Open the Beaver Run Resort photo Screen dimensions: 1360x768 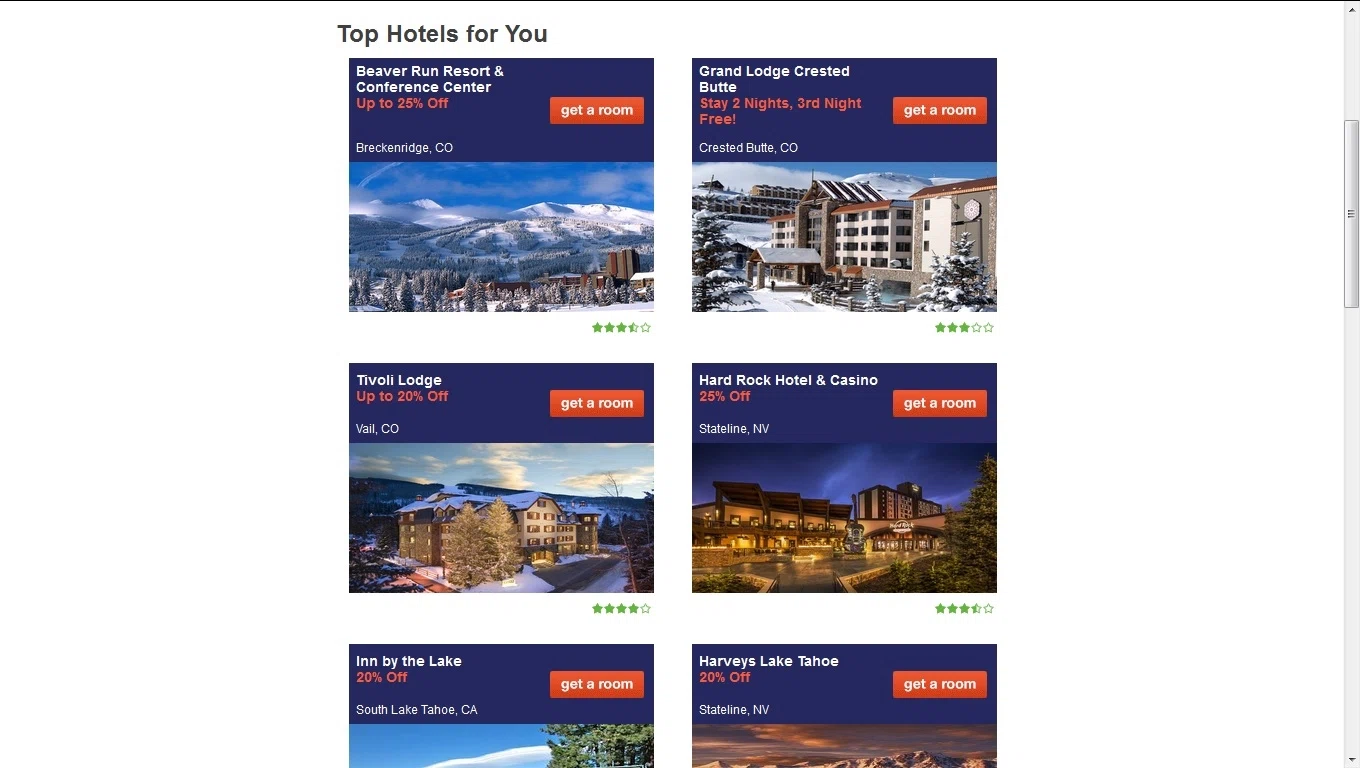(501, 237)
